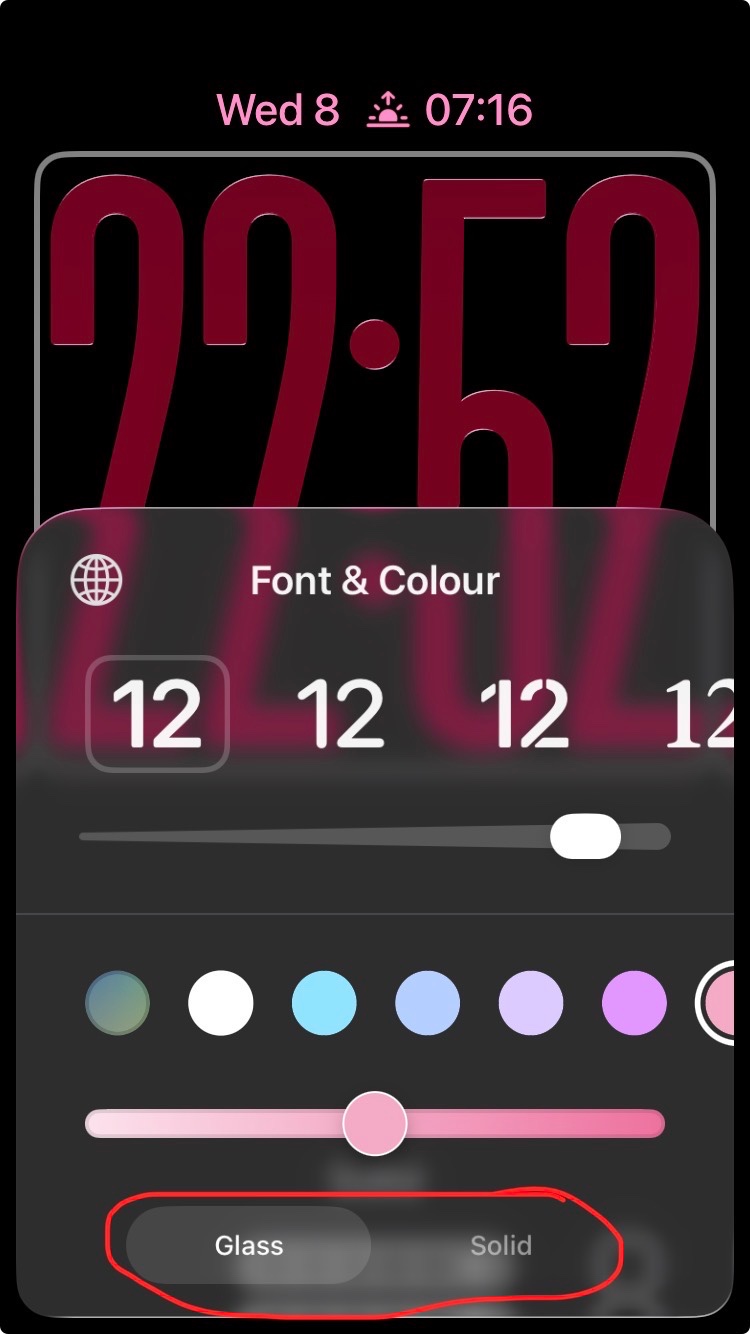This screenshot has height=1334, width=750.
Task: Select the first outlined clock font
Action: coord(158,713)
